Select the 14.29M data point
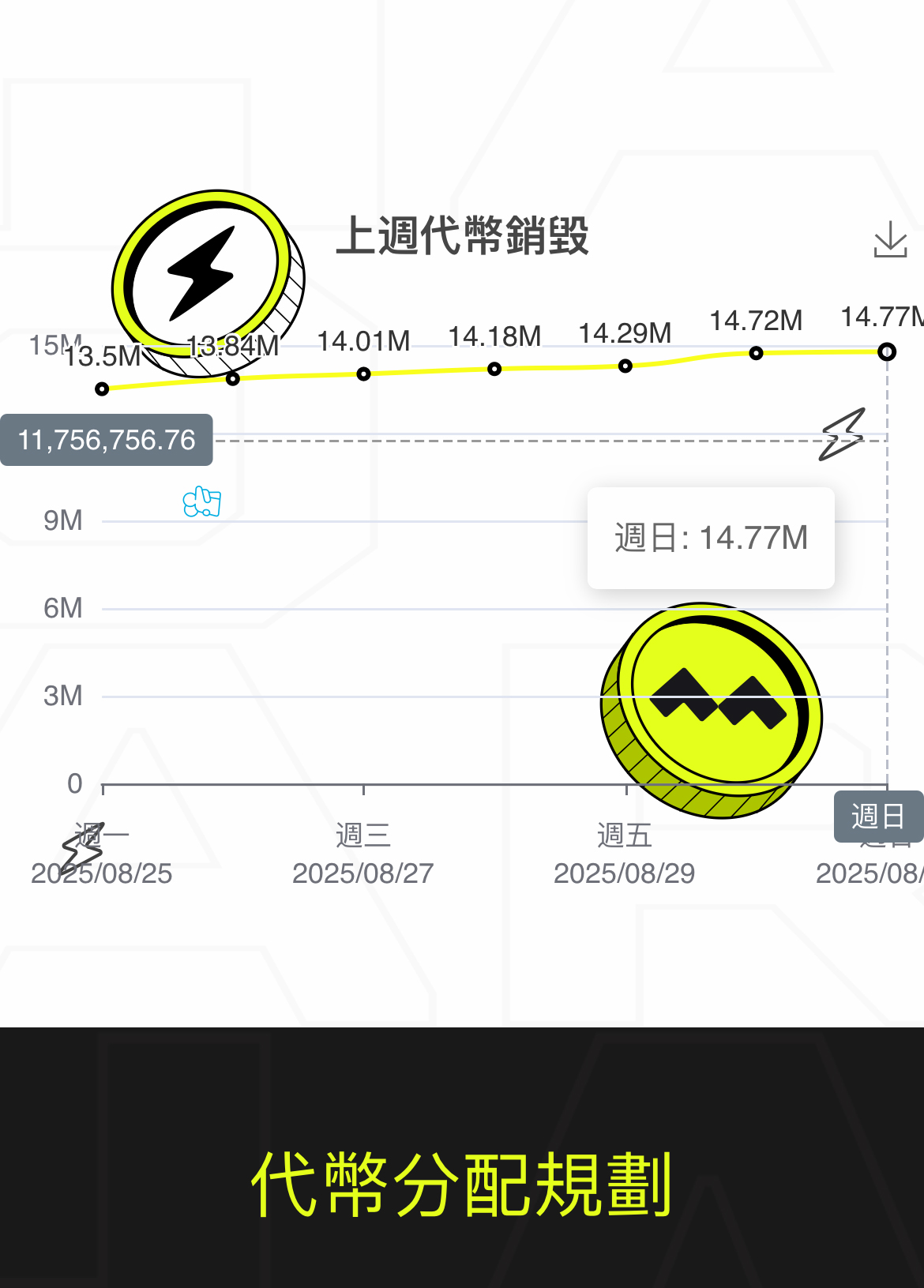The image size is (924, 1288). tap(625, 366)
